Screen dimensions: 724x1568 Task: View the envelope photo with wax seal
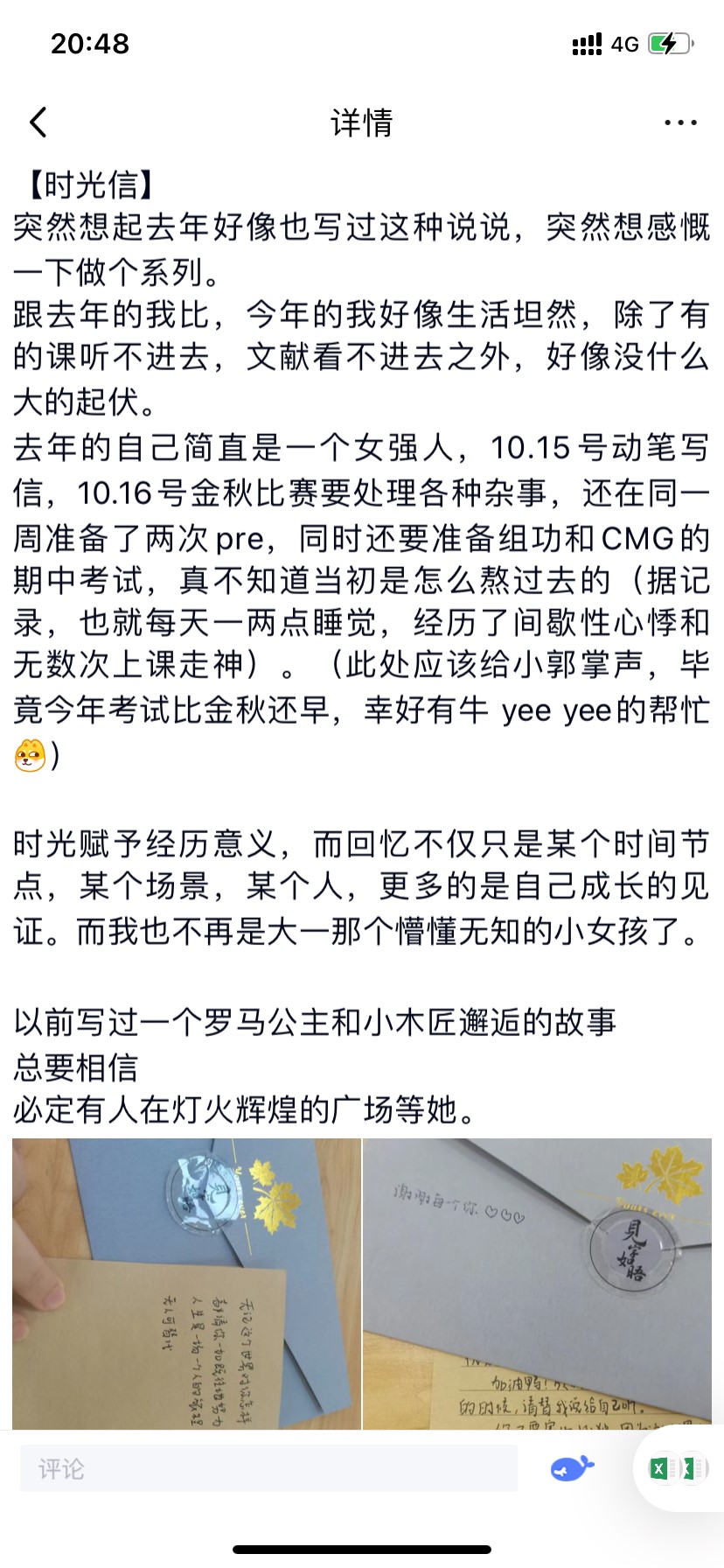(537, 1282)
